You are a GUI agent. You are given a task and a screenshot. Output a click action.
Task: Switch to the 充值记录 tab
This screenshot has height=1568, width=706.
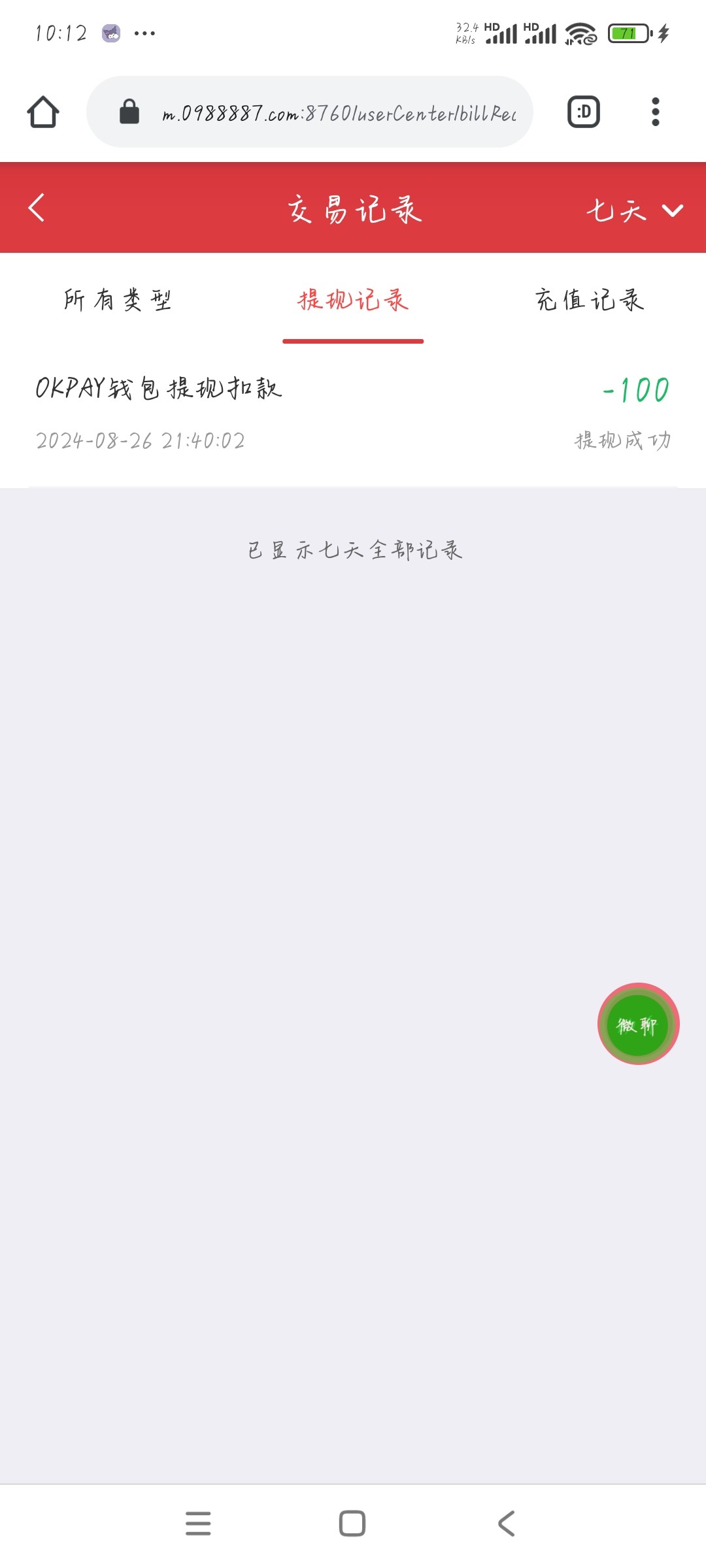[x=590, y=300]
